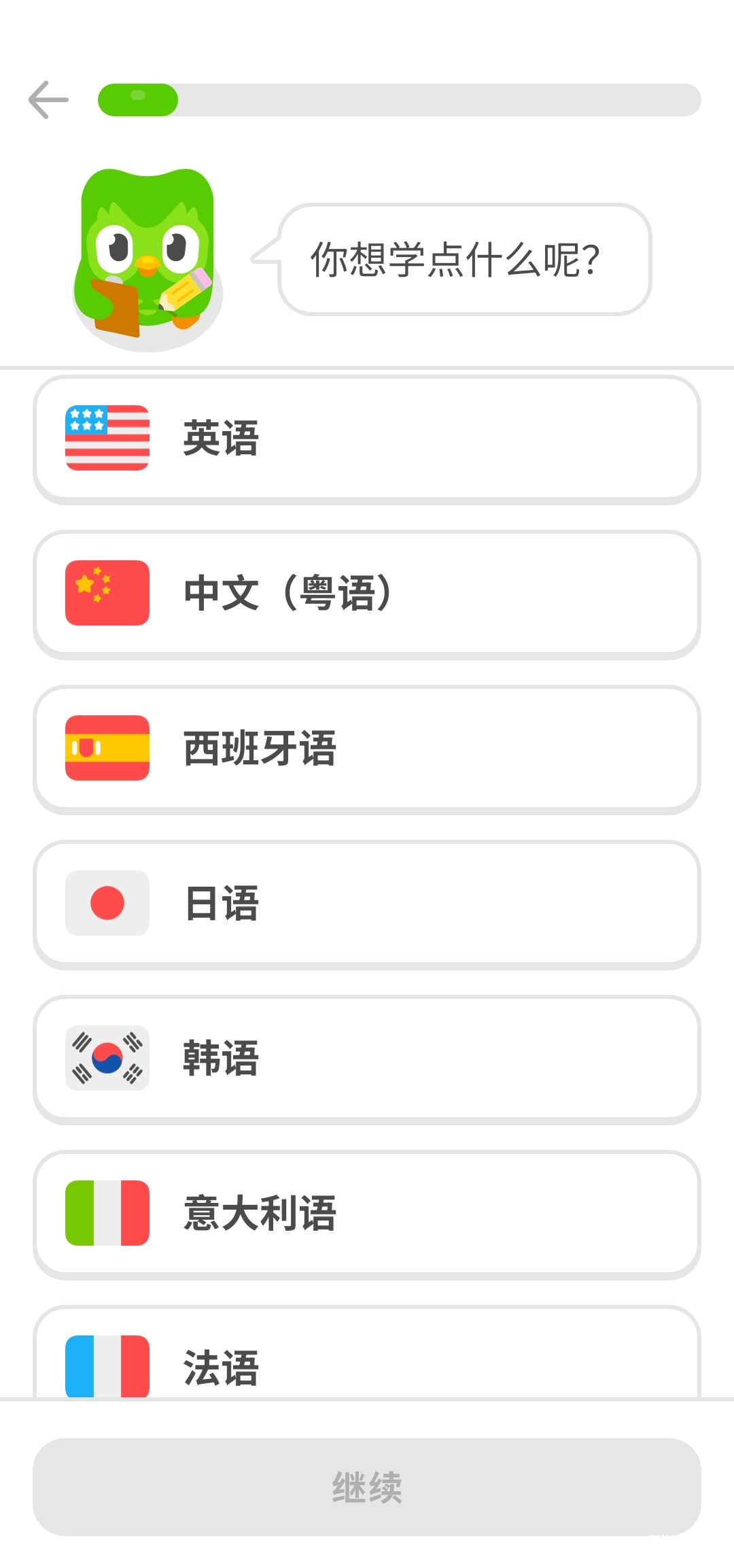
Task: Select the 日语 course
Action: 367,904
